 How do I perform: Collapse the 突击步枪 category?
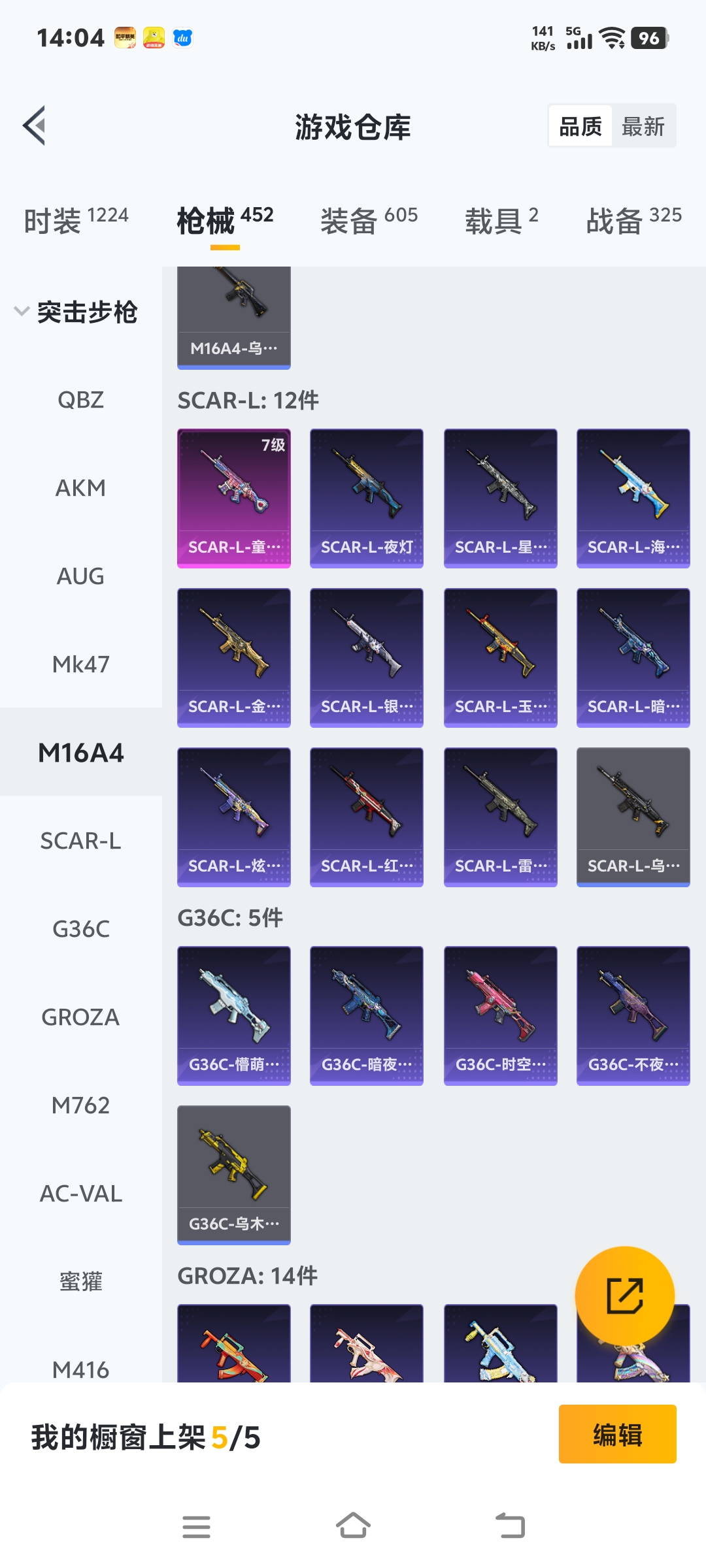click(76, 312)
